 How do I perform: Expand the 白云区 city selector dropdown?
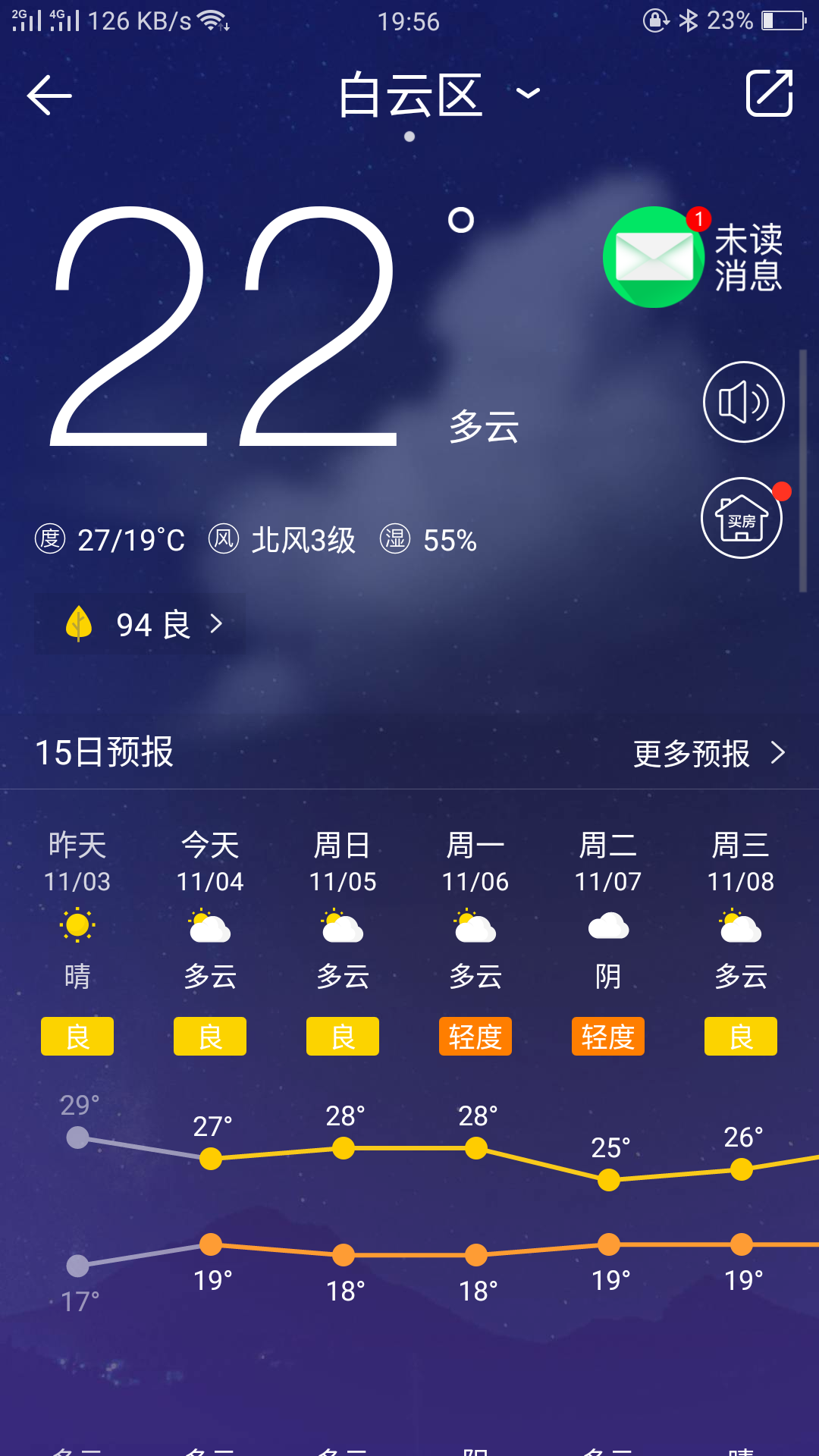(x=527, y=93)
